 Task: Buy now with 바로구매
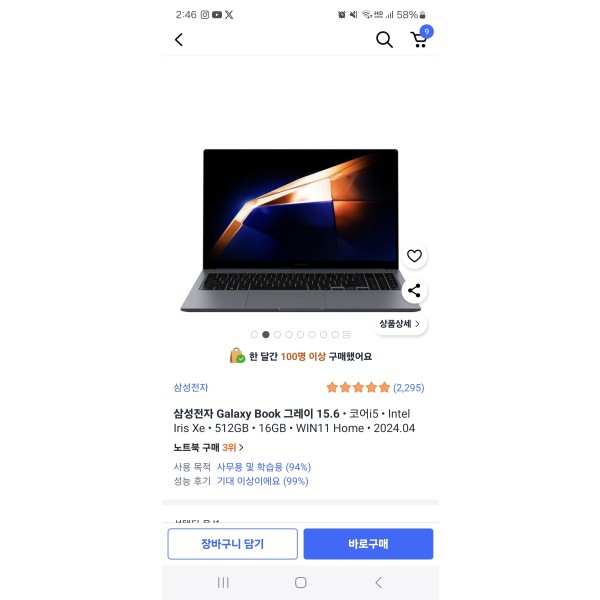pos(368,544)
